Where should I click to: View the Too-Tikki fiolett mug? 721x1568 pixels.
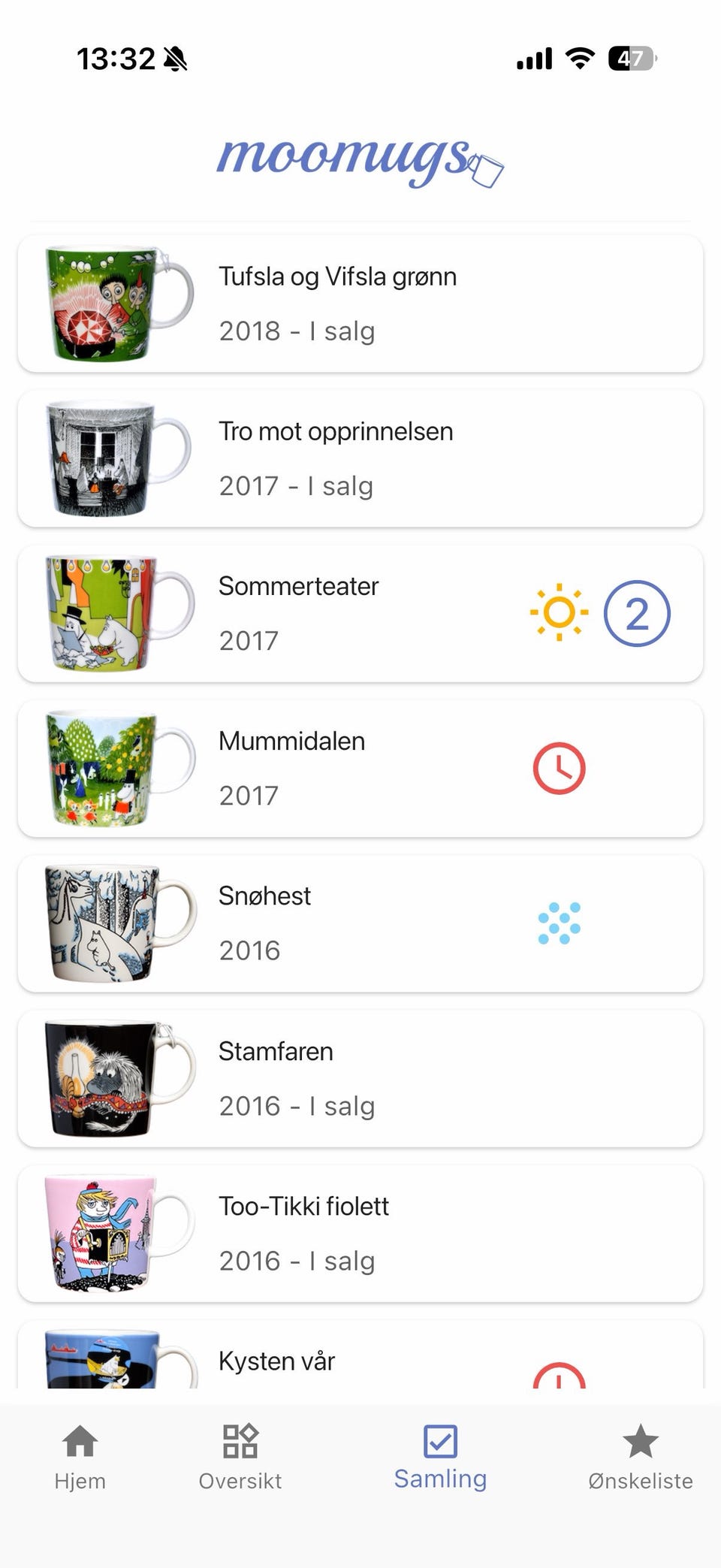pos(360,1234)
